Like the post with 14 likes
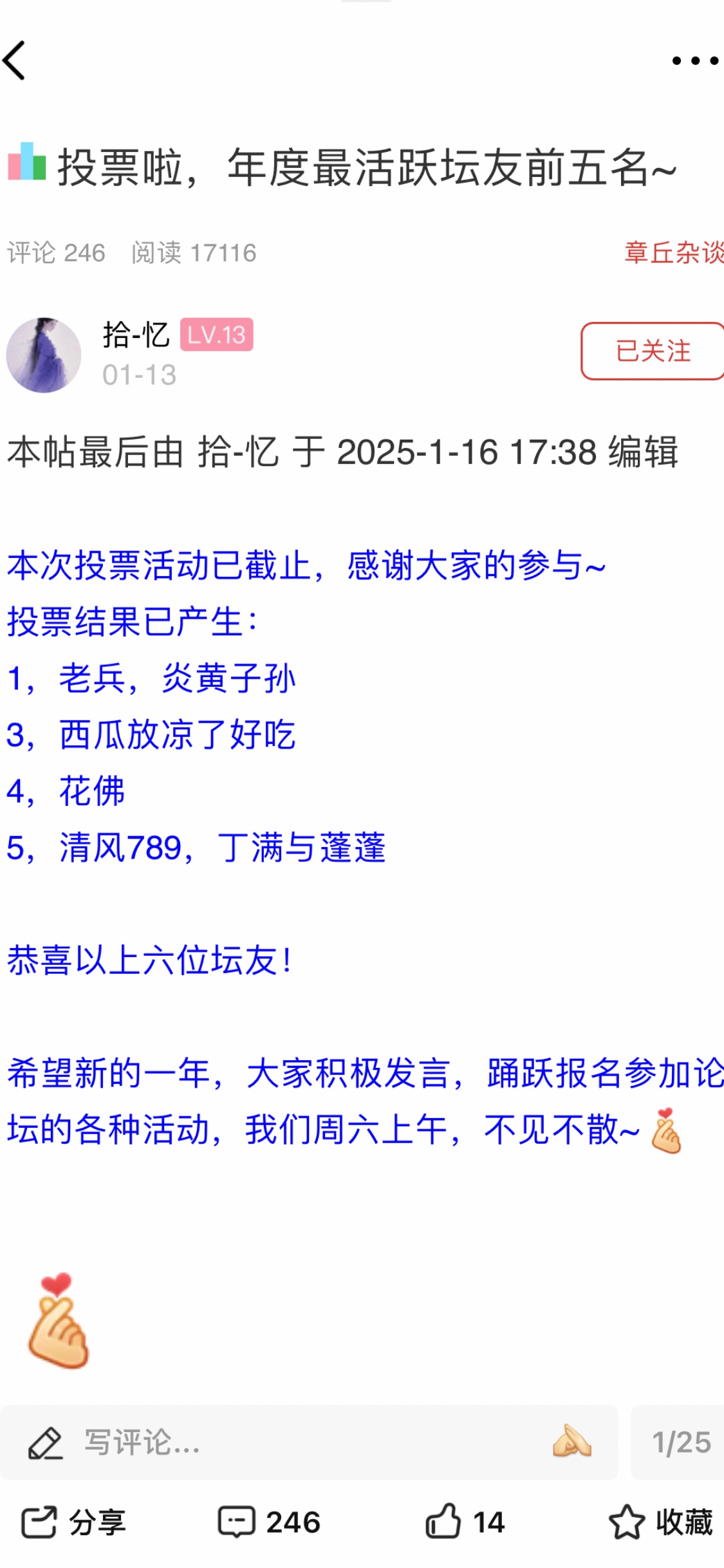The height and width of the screenshot is (1568, 724). coord(465,1522)
